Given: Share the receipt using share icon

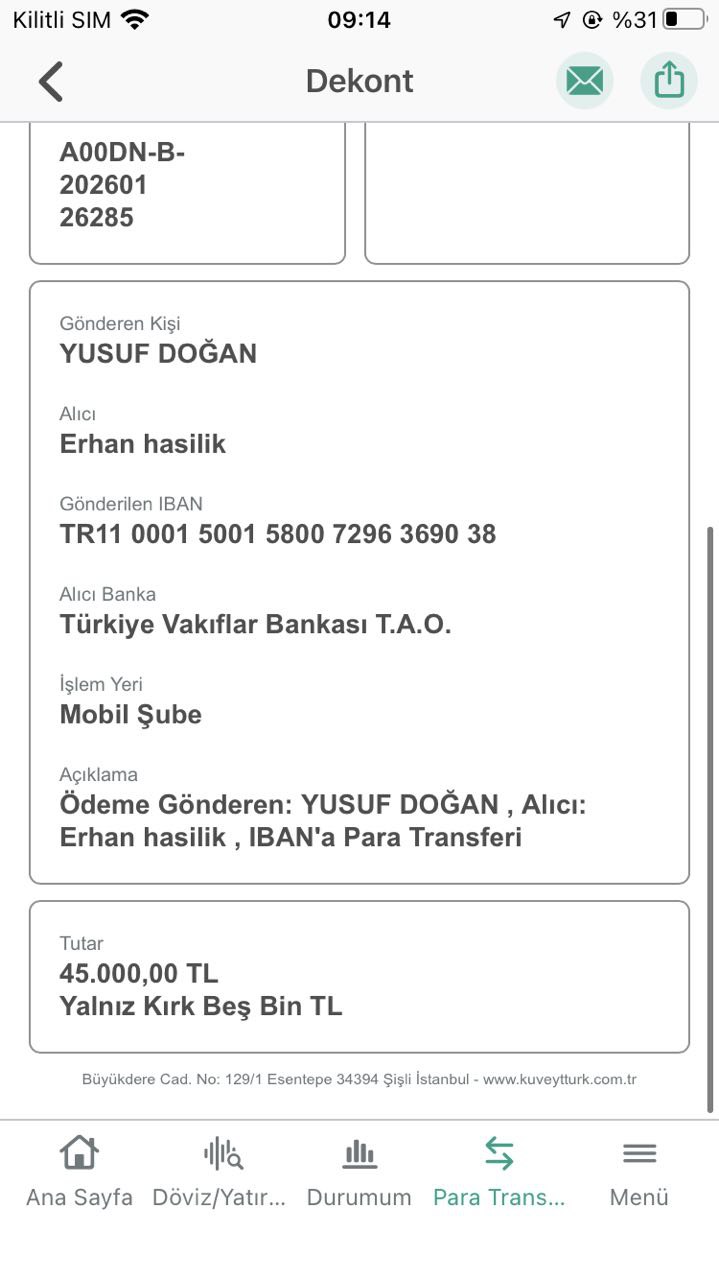Looking at the screenshot, I should [x=669, y=81].
